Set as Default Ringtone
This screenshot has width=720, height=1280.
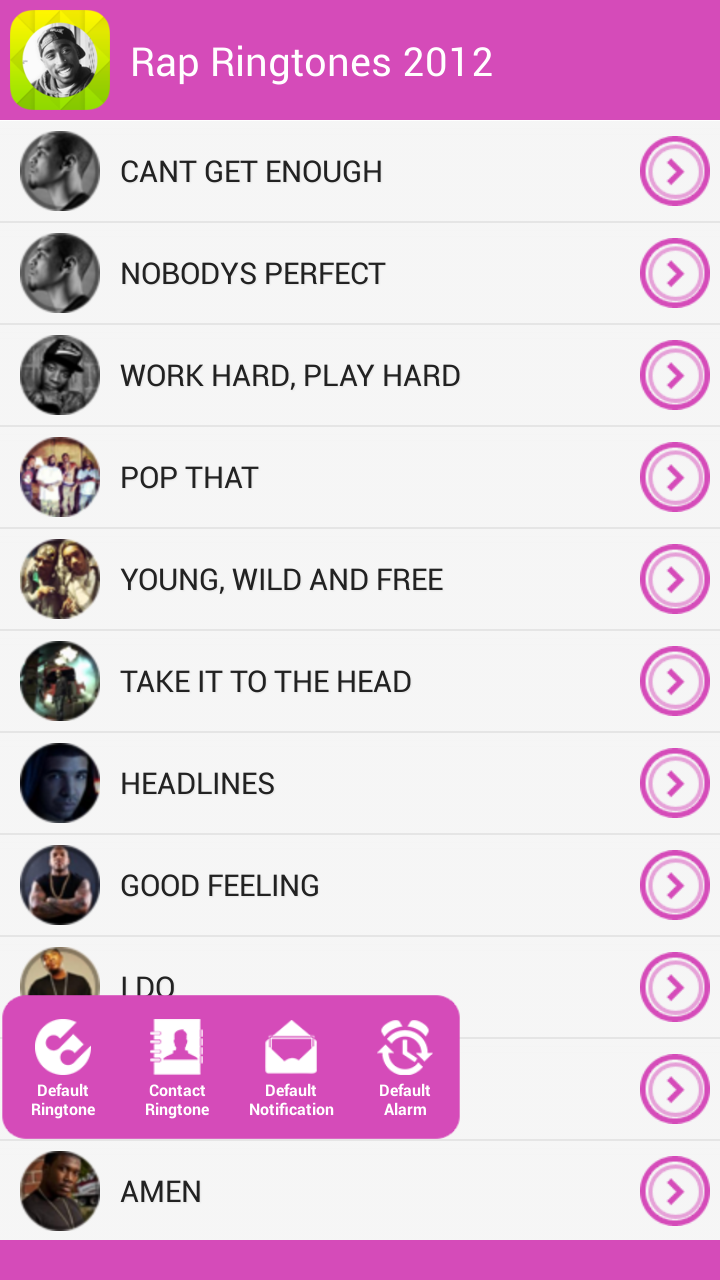coord(63,1067)
